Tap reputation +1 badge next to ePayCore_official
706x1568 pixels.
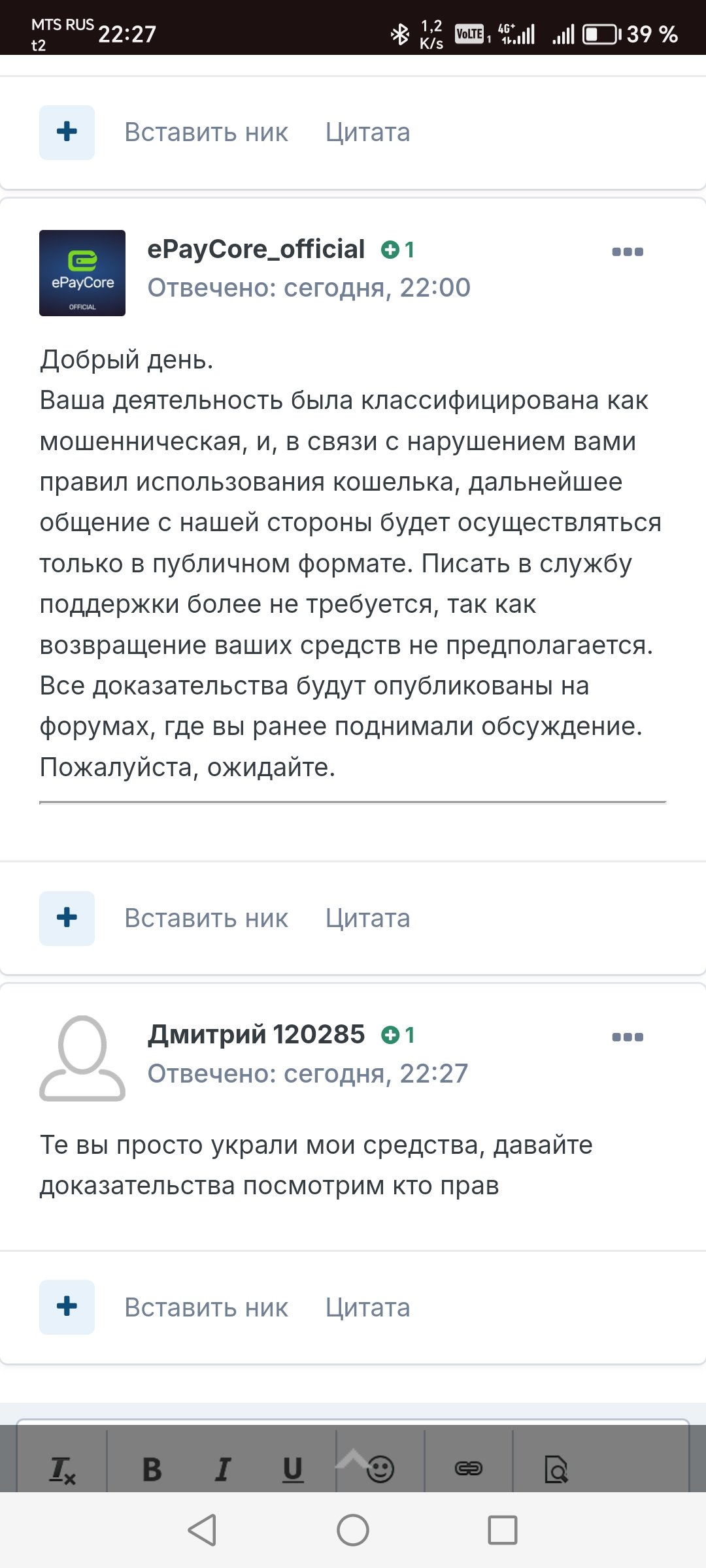tap(397, 250)
